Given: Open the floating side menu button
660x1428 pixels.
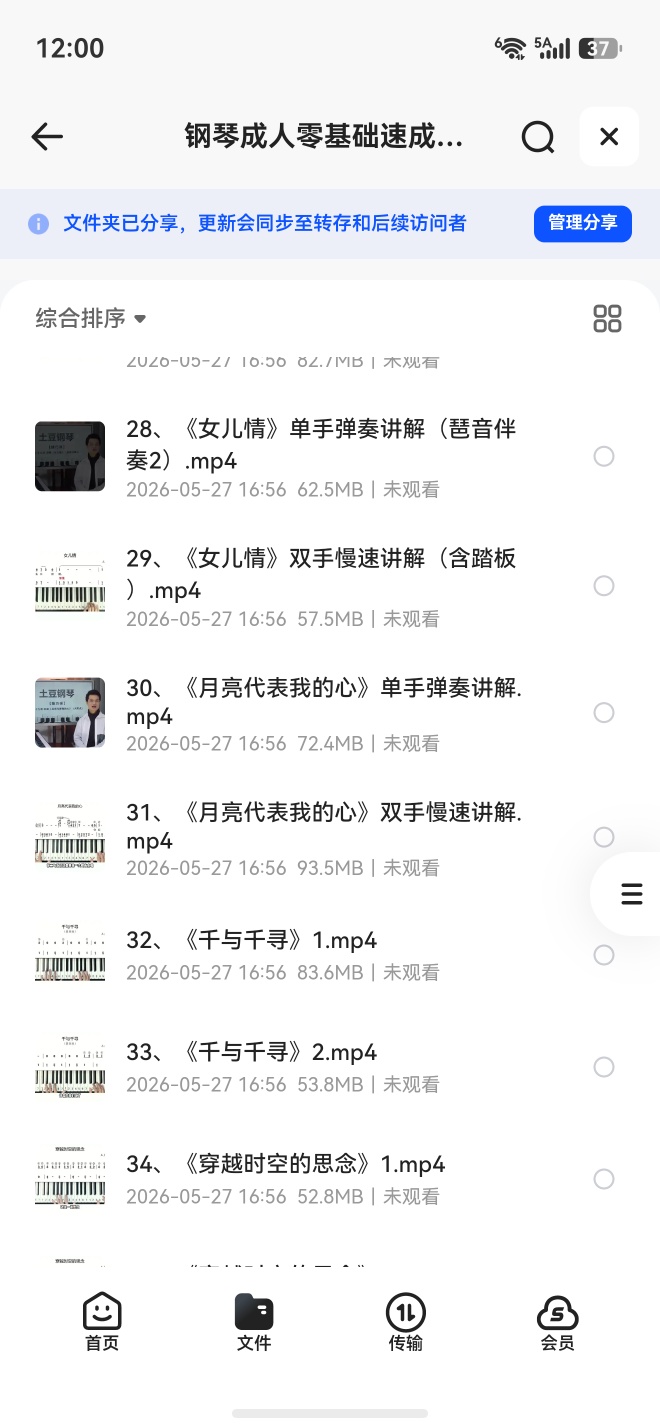Looking at the screenshot, I should click(631, 893).
